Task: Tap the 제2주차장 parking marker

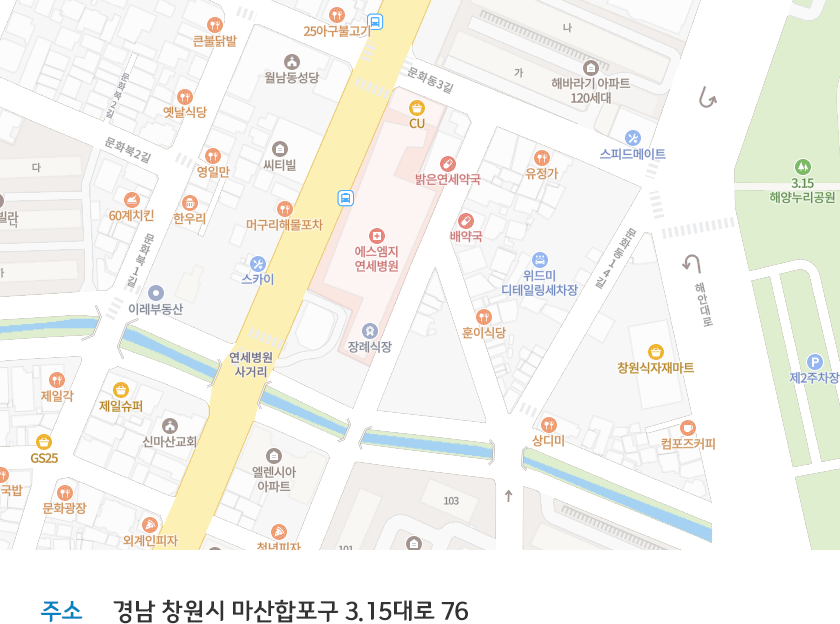Action: [814, 361]
